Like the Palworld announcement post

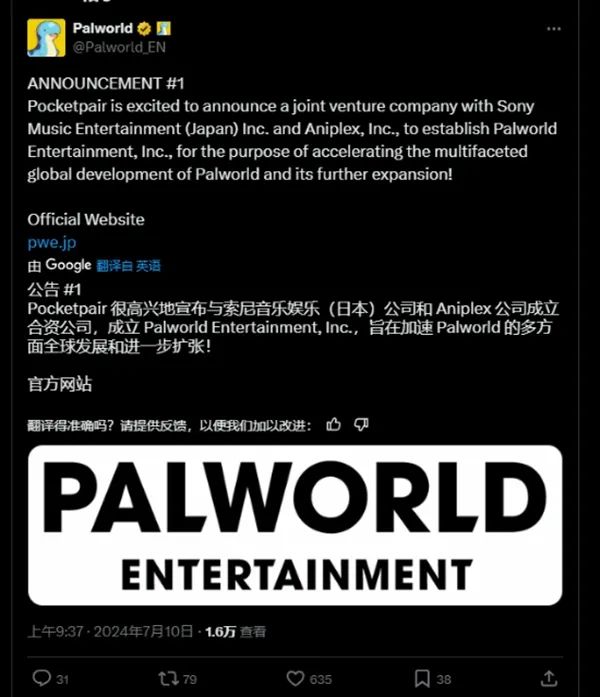pos(293,677)
